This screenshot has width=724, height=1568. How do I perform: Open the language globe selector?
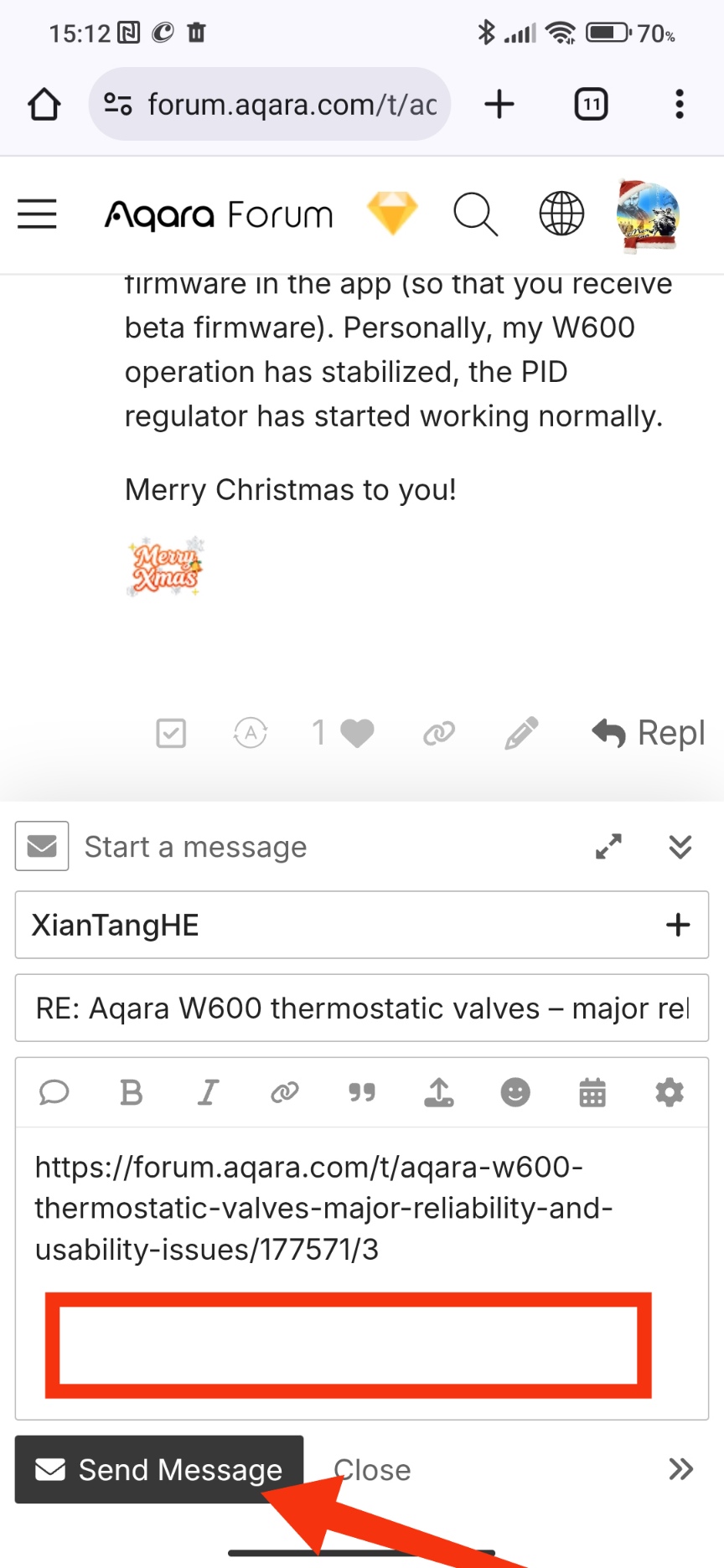tap(561, 214)
